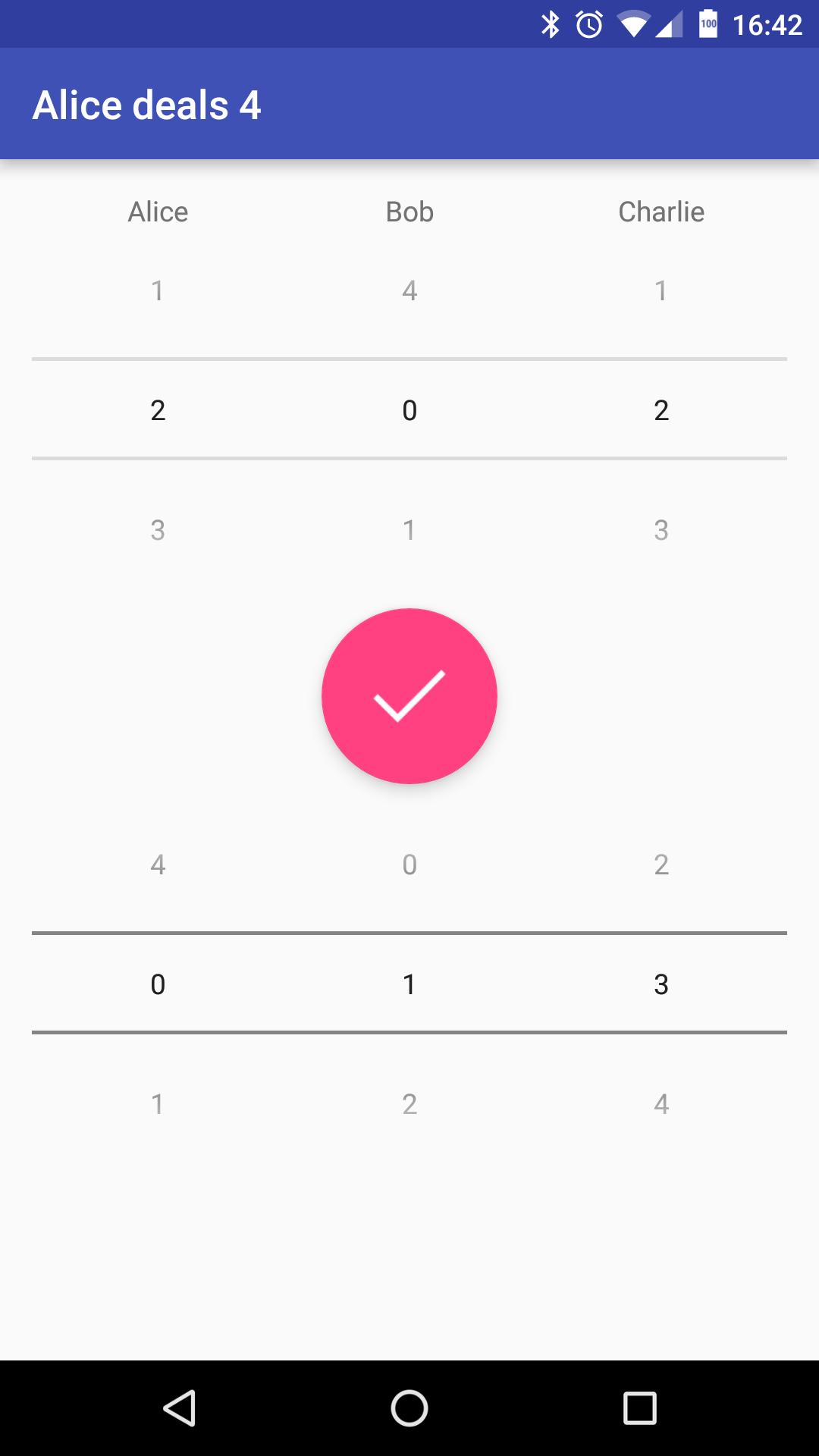Viewport: 819px width, 1456px height.
Task: Tap Charlie's bold score of 3
Action: pos(661,984)
